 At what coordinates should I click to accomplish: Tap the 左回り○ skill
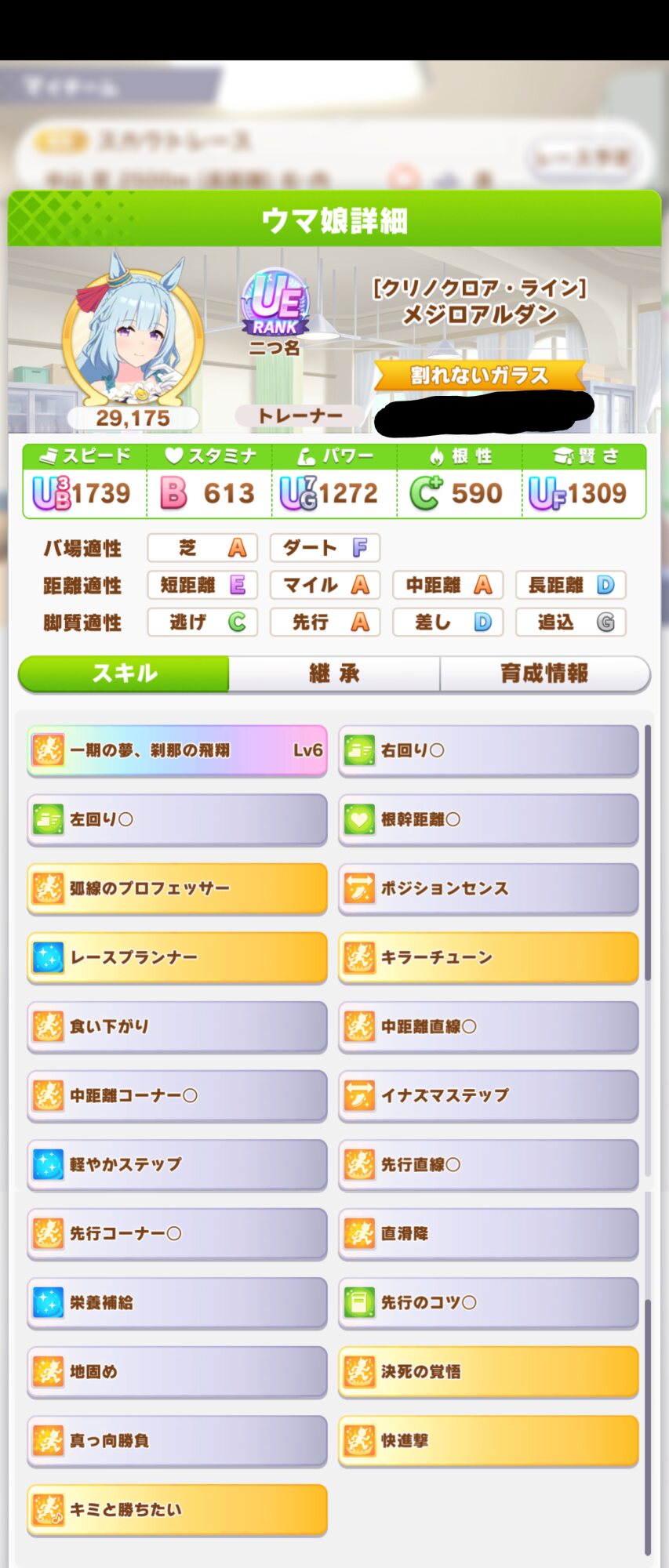tap(177, 819)
